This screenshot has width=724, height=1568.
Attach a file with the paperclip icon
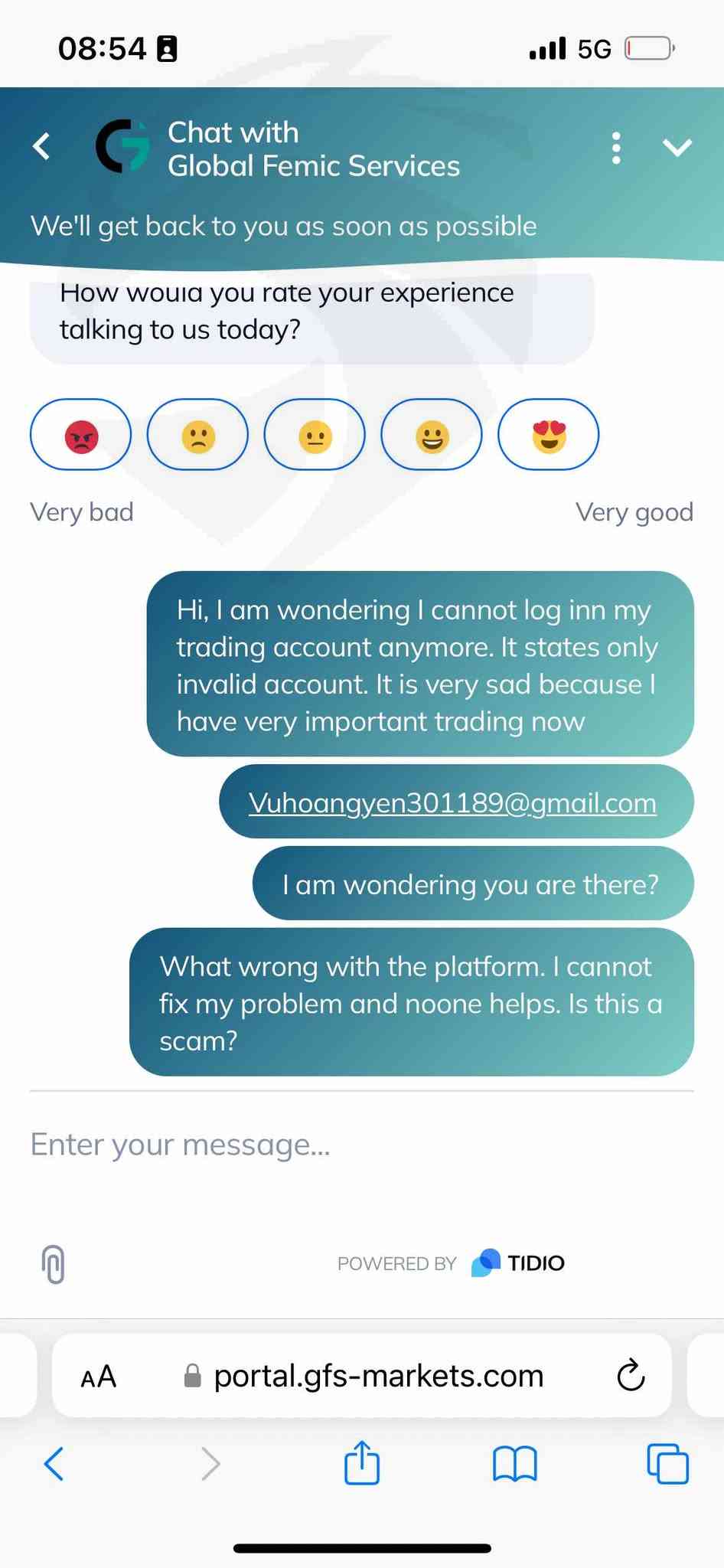coord(53,1264)
